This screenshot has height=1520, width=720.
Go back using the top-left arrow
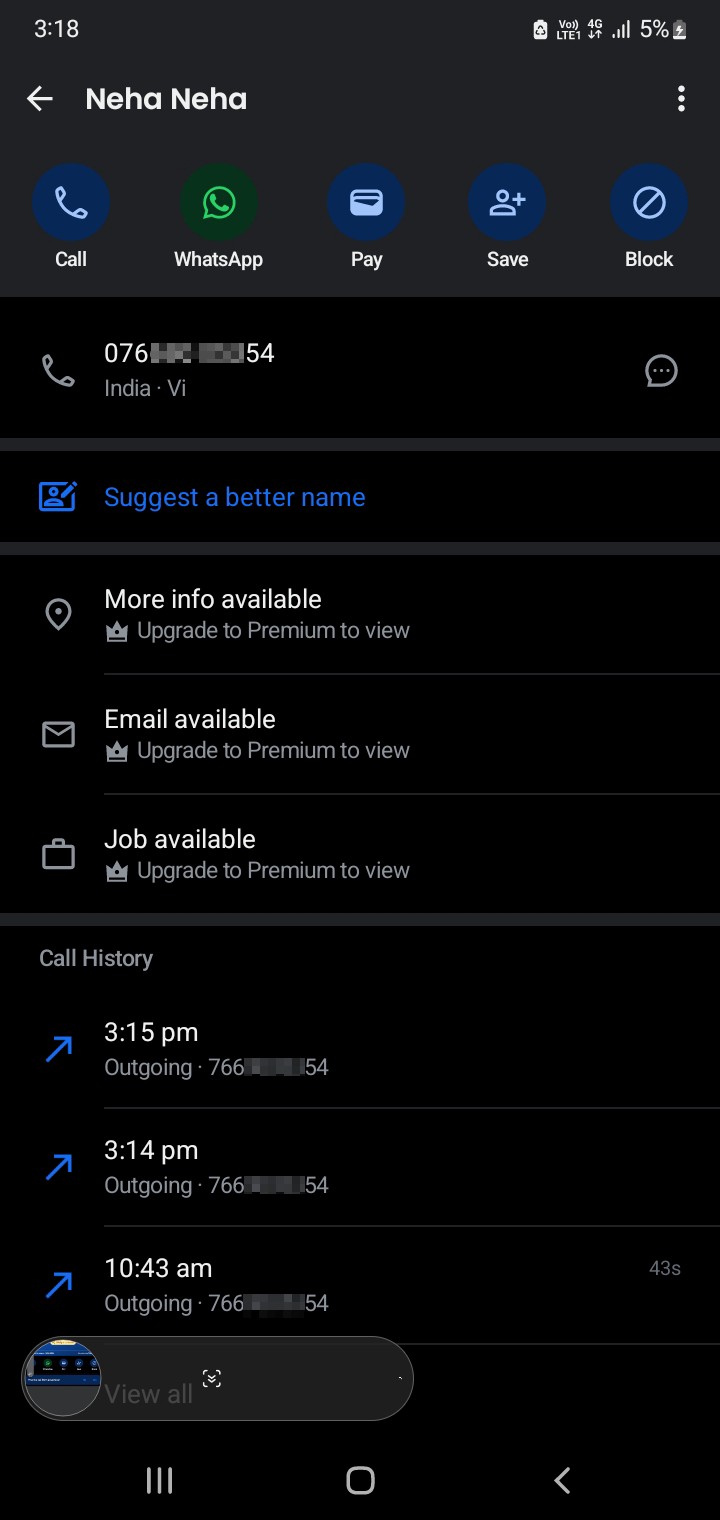(40, 98)
